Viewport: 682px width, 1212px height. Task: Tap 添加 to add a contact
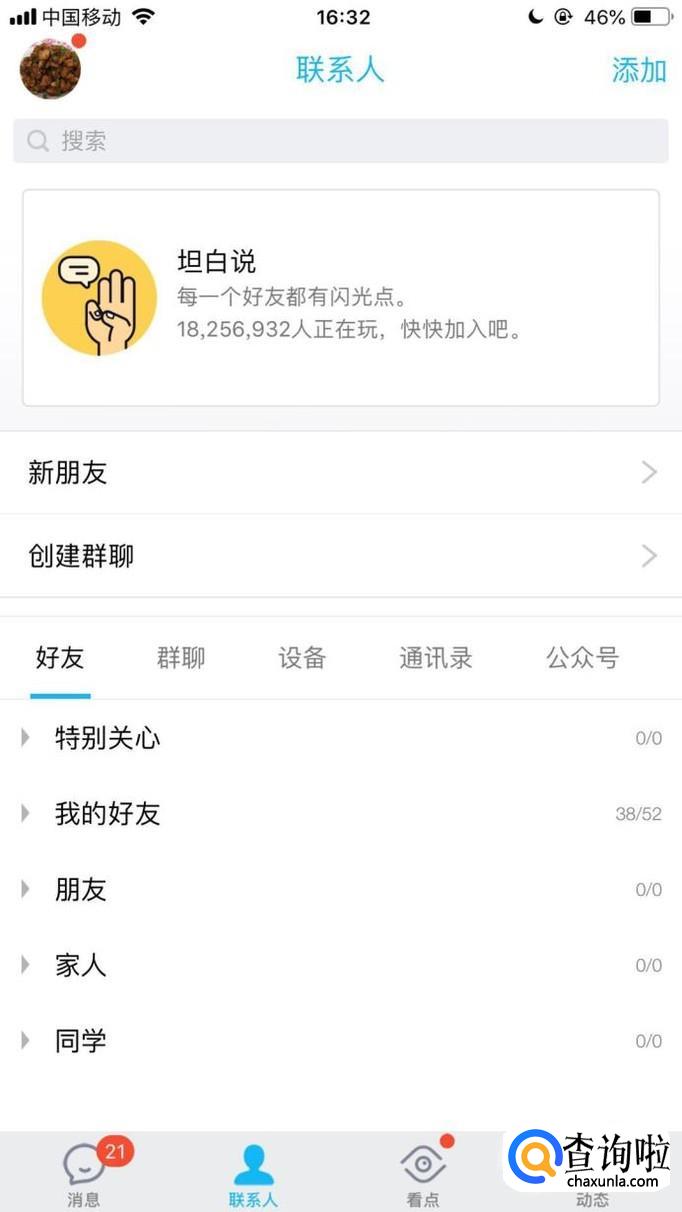click(638, 70)
